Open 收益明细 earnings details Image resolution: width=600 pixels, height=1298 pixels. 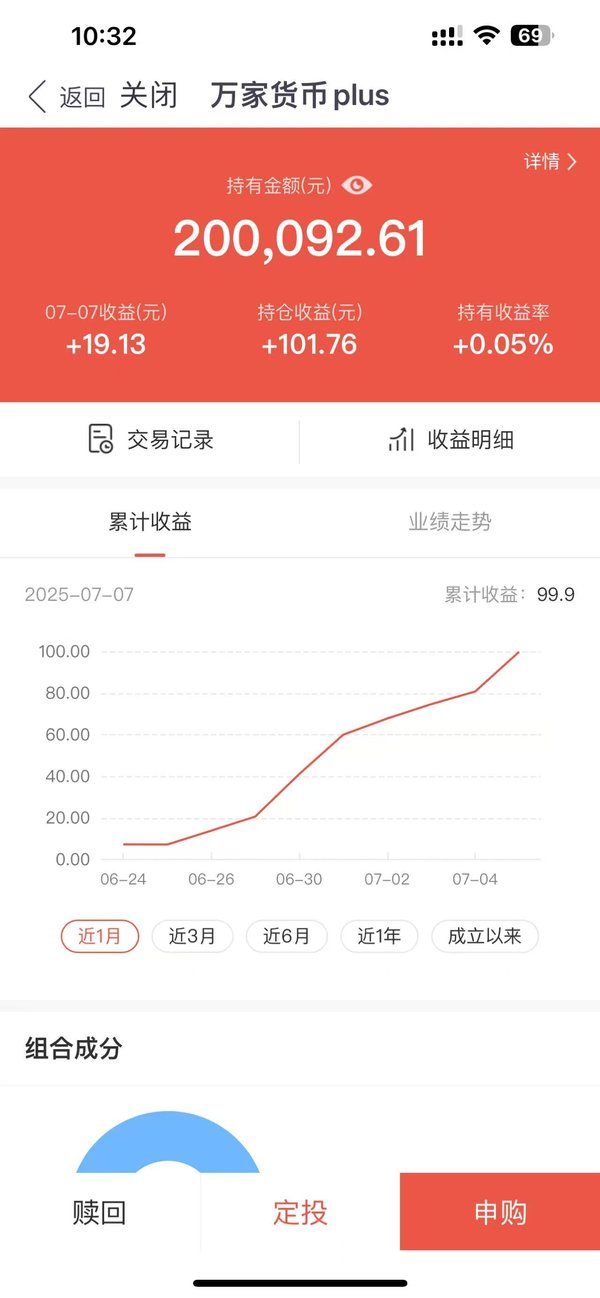[450, 439]
